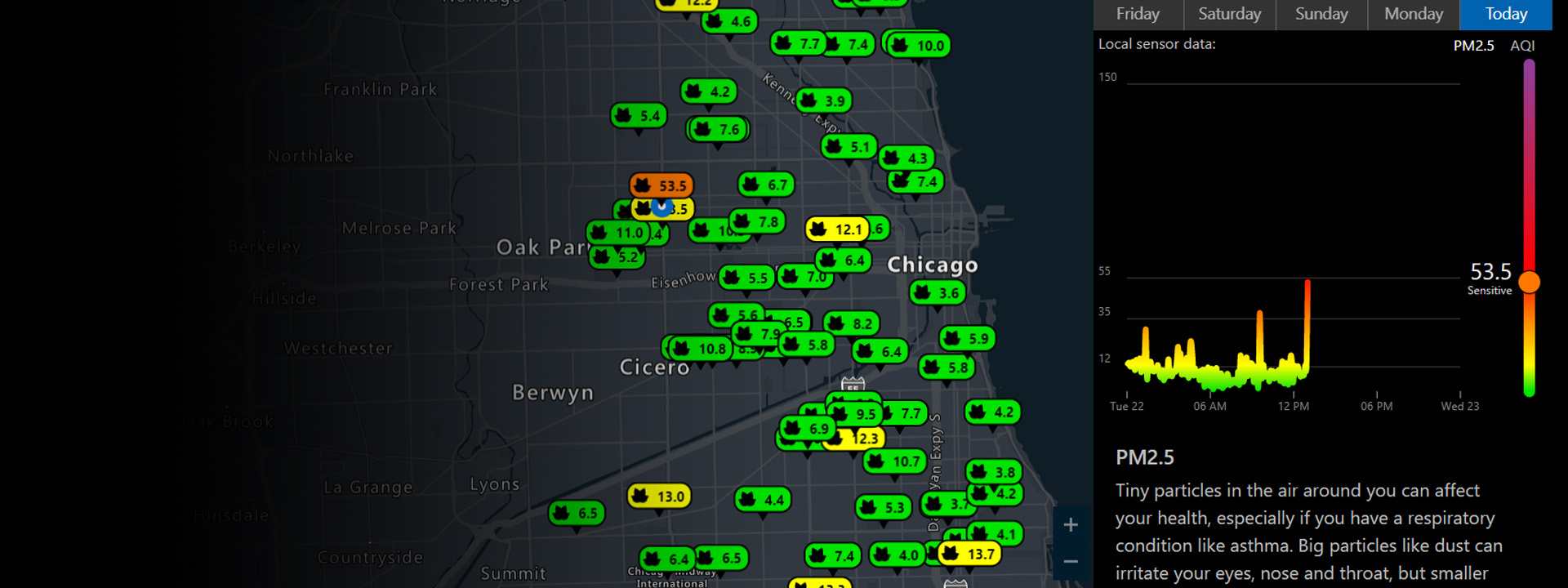Screen dimensions: 1568x588
Task: Open the orange 53.5 sensor marker
Action: click(x=661, y=185)
